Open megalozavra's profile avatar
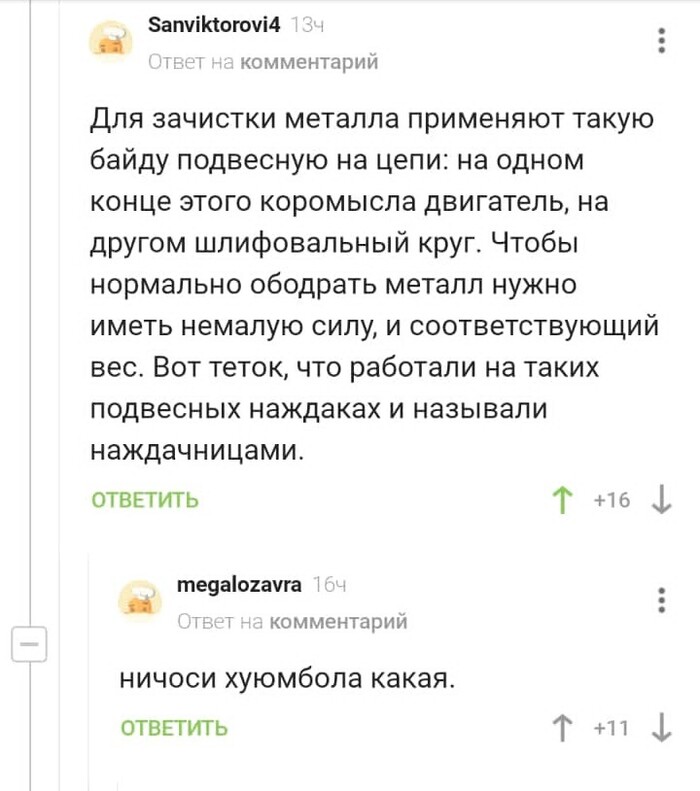 coord(140,600)
